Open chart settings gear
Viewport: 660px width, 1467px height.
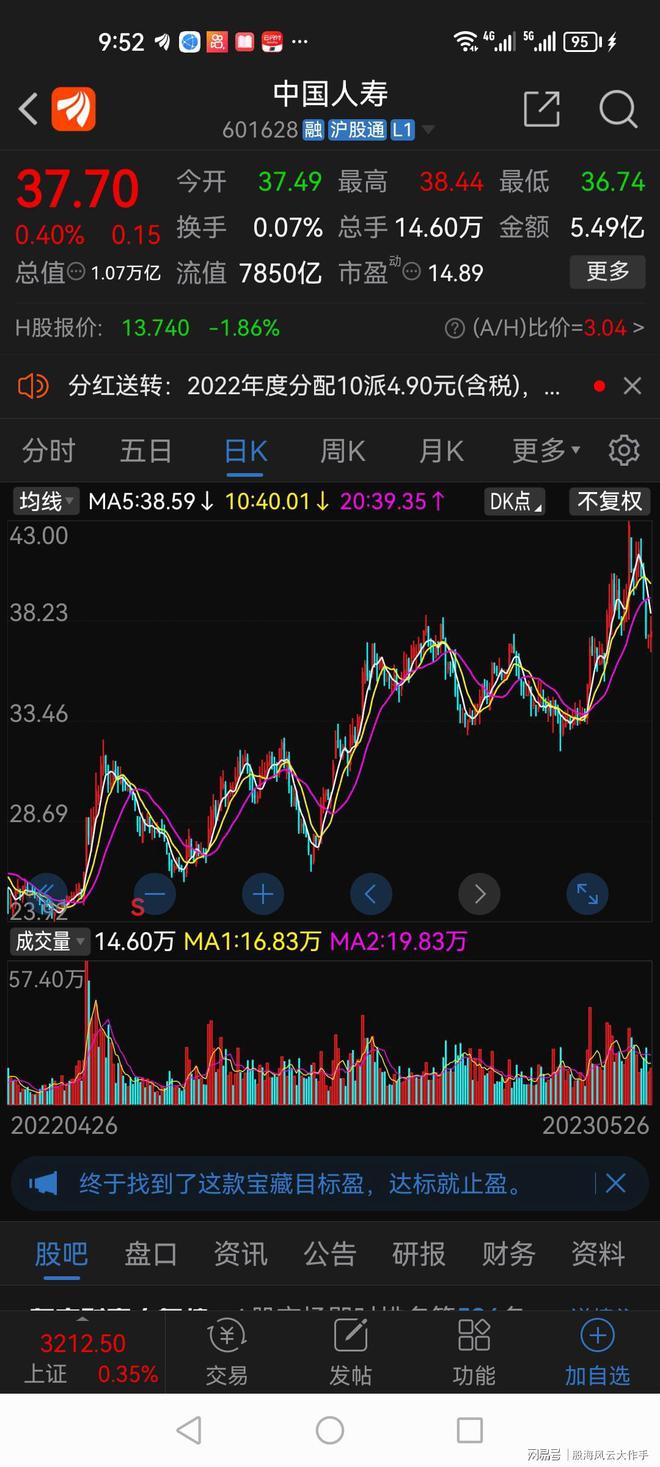click(x=624, y=451)
